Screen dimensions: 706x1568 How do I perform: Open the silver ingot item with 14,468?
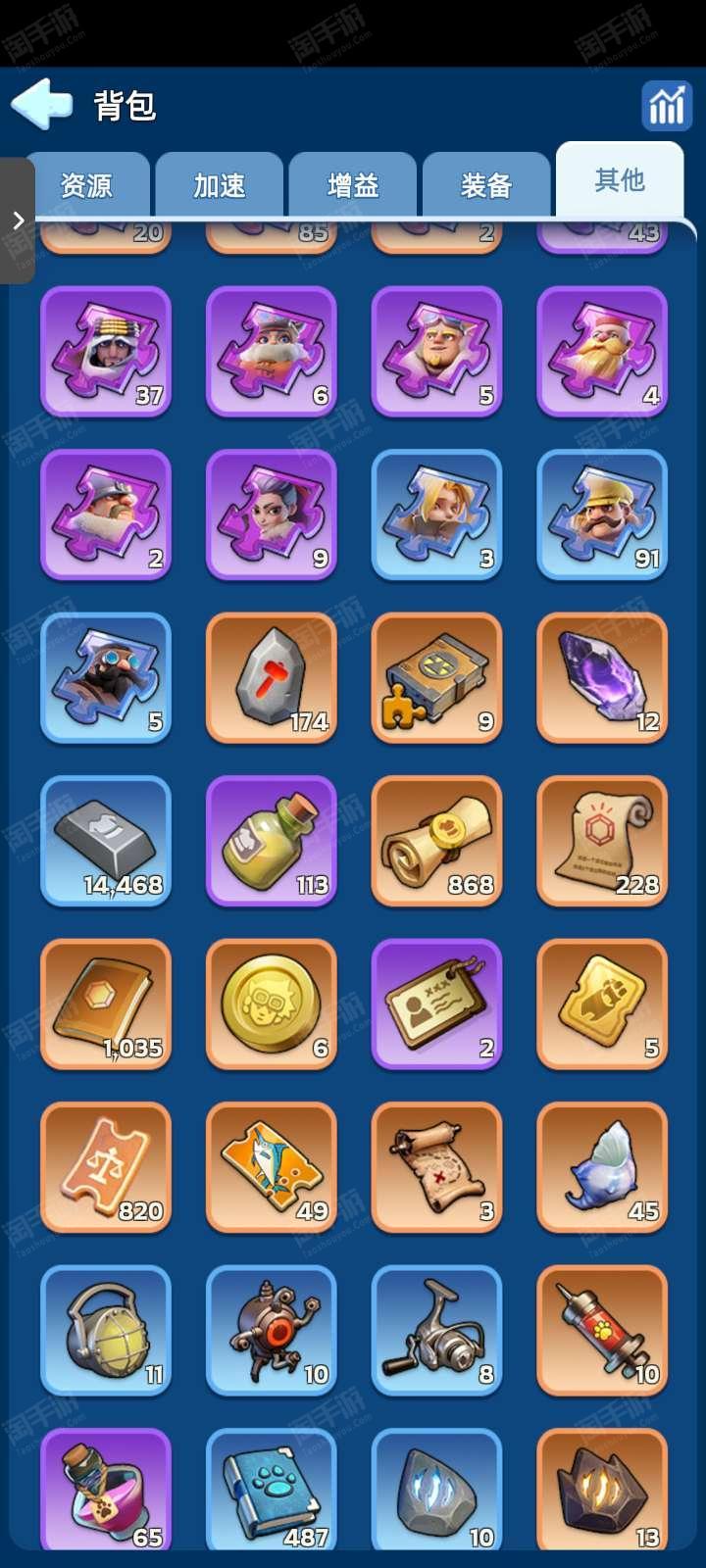(x=106, y=841)
